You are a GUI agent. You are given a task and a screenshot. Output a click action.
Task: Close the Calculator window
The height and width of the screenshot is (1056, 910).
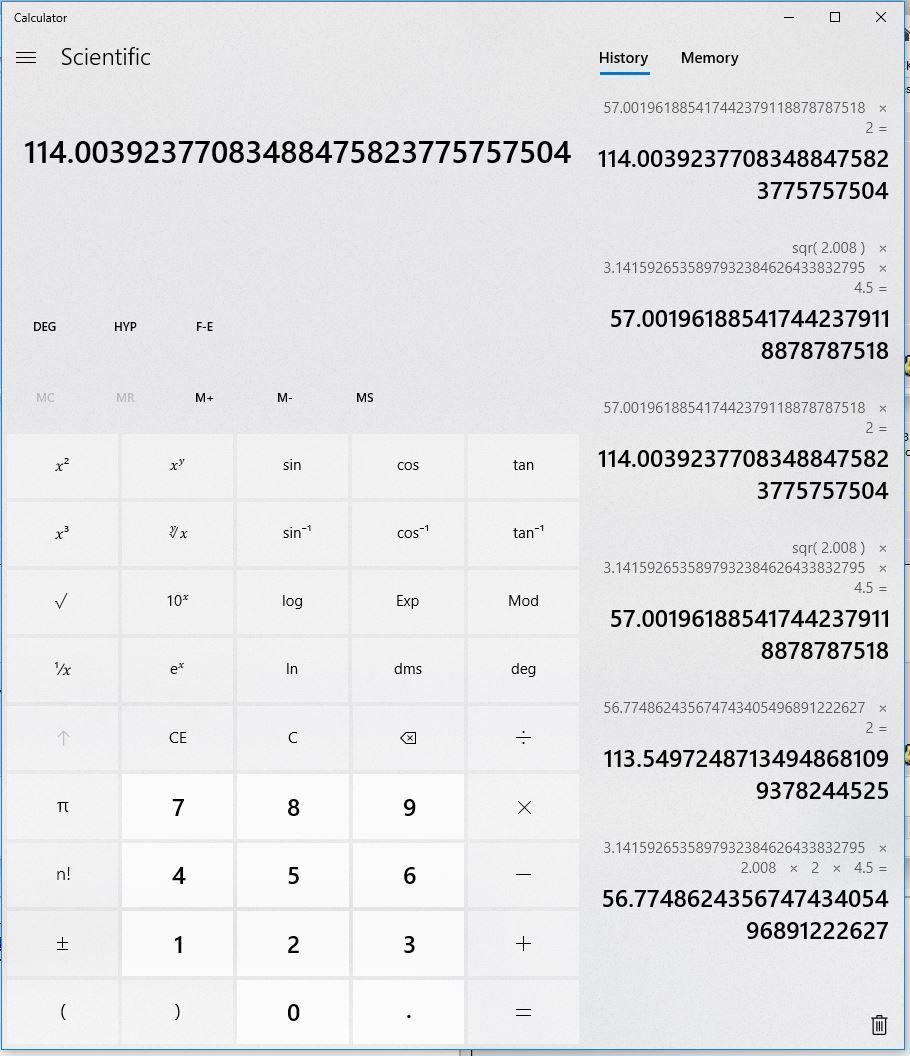[880, 17]
